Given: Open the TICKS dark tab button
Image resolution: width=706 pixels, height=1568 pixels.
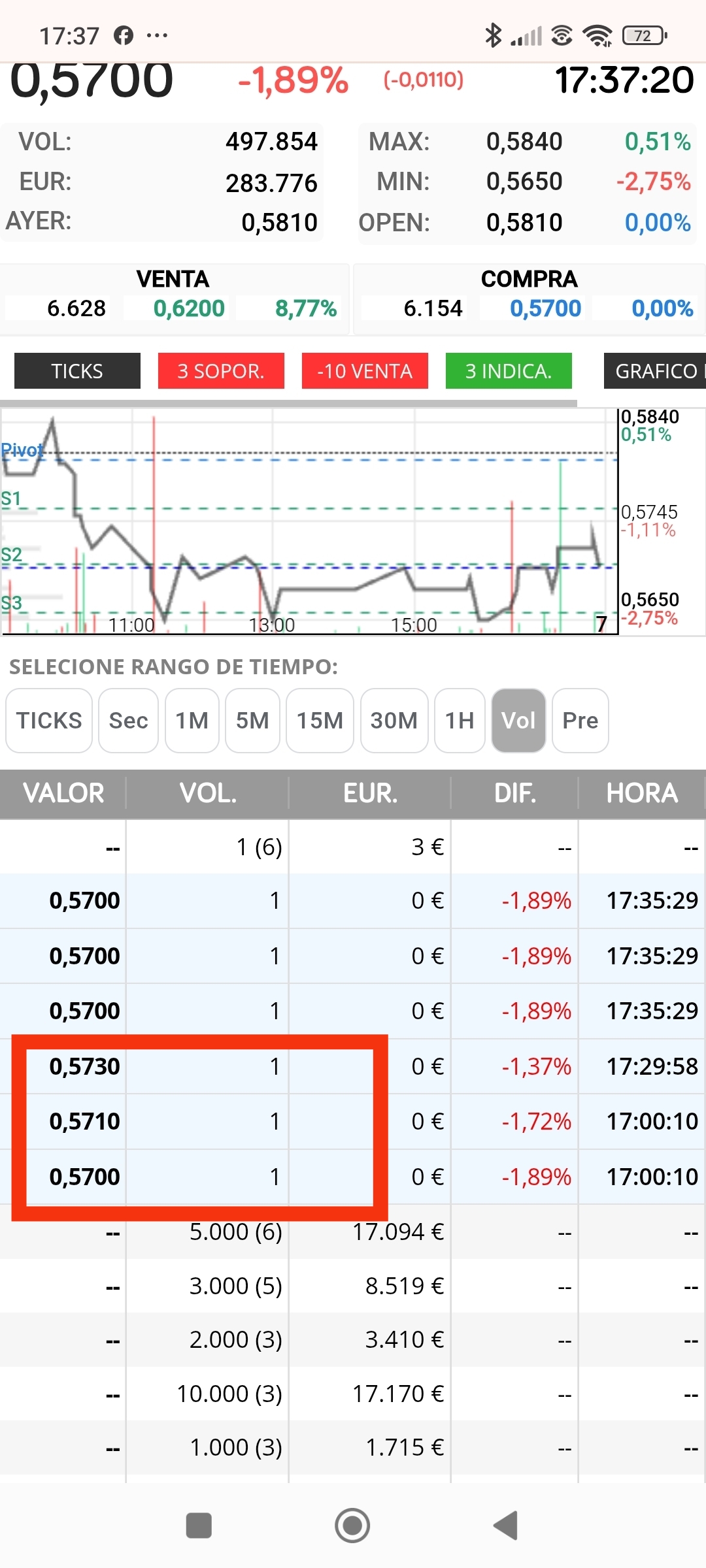Looking at the screenshot, I should 77,371.
